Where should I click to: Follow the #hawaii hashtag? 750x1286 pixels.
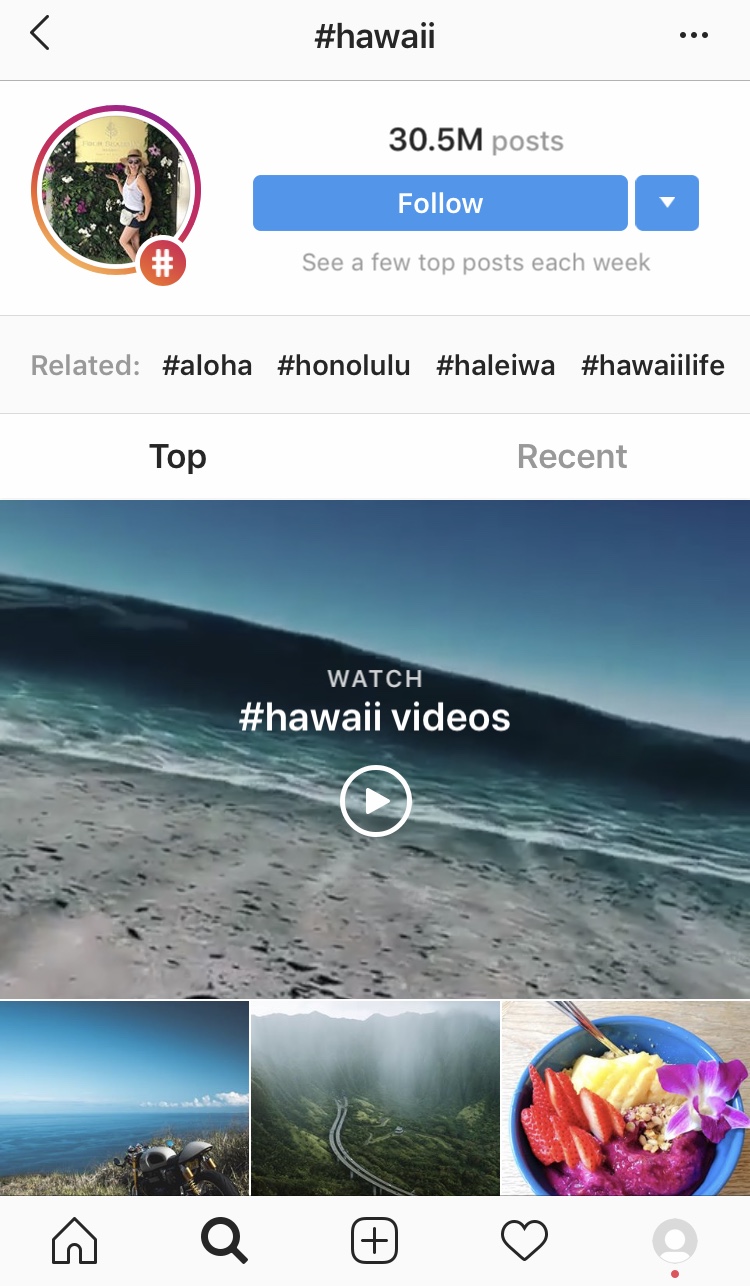440,203
